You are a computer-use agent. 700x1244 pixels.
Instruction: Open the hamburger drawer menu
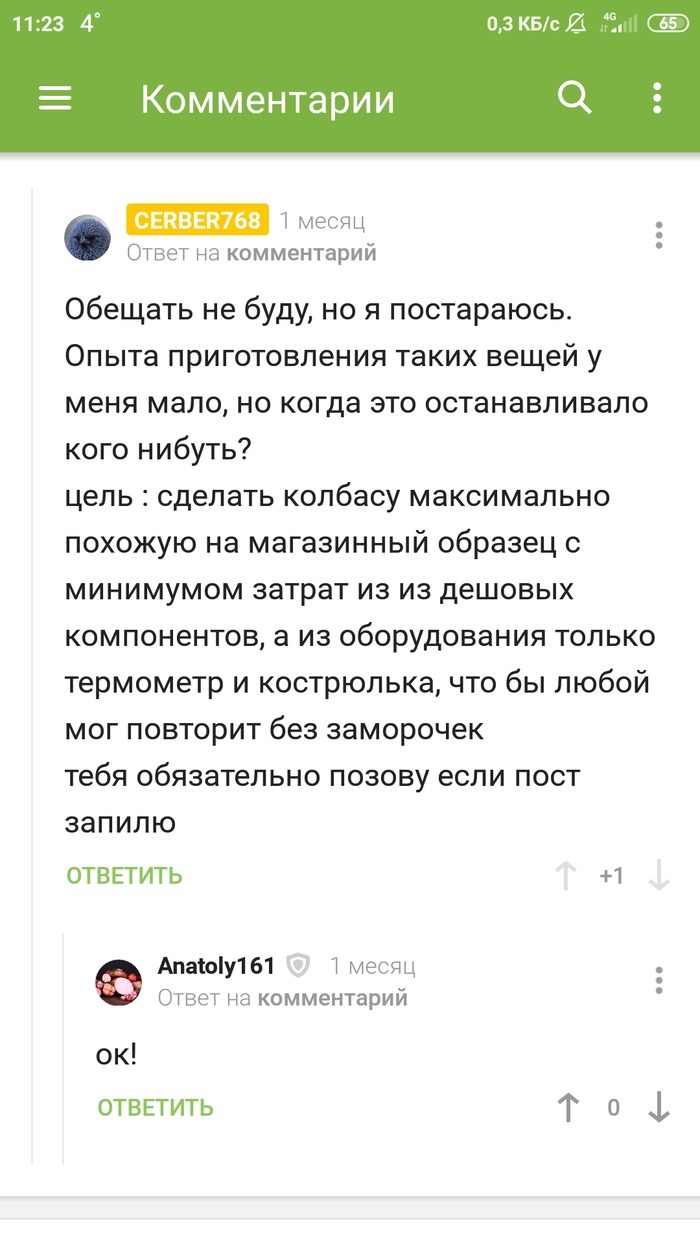tap(55, 98)
